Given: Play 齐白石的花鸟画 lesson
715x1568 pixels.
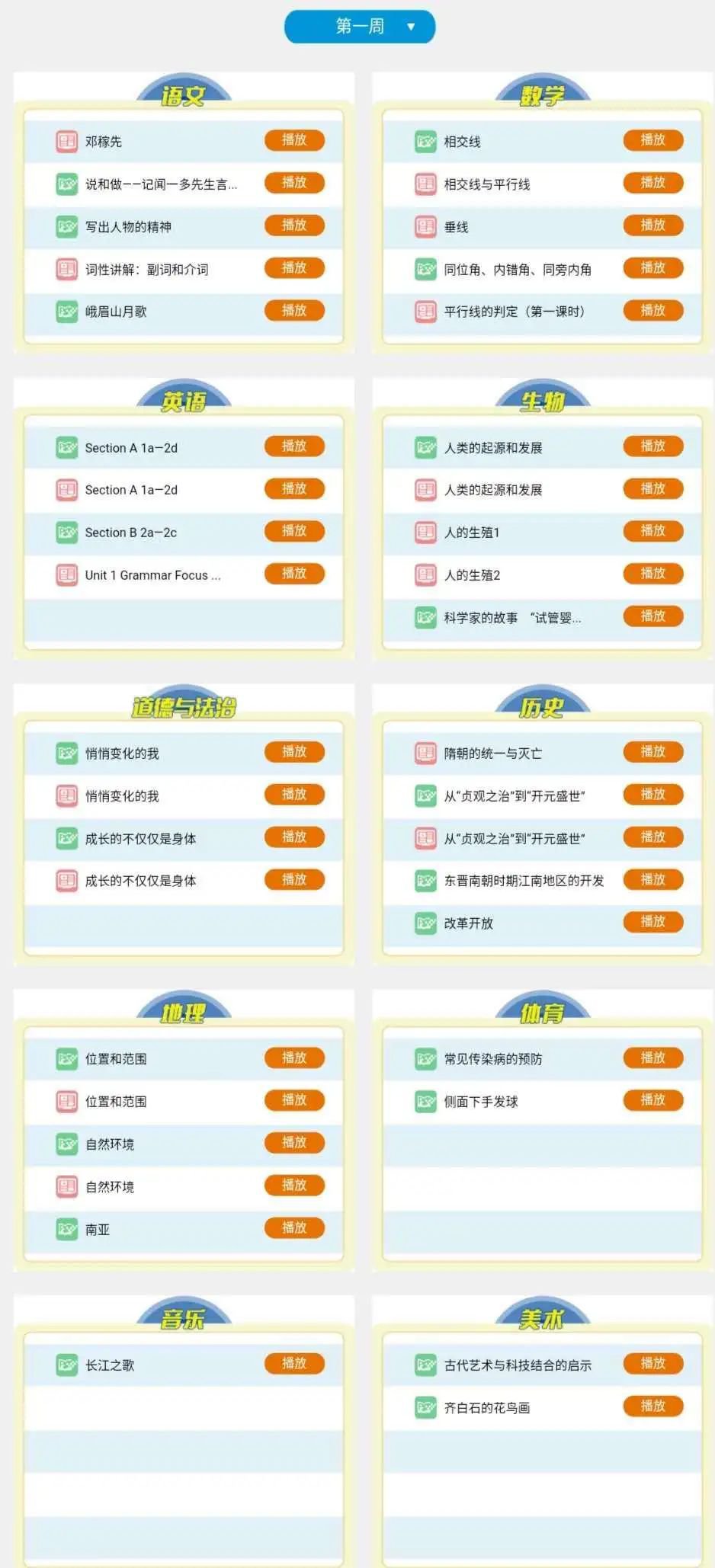Looking at the screenshot, I should (652, 1406).
